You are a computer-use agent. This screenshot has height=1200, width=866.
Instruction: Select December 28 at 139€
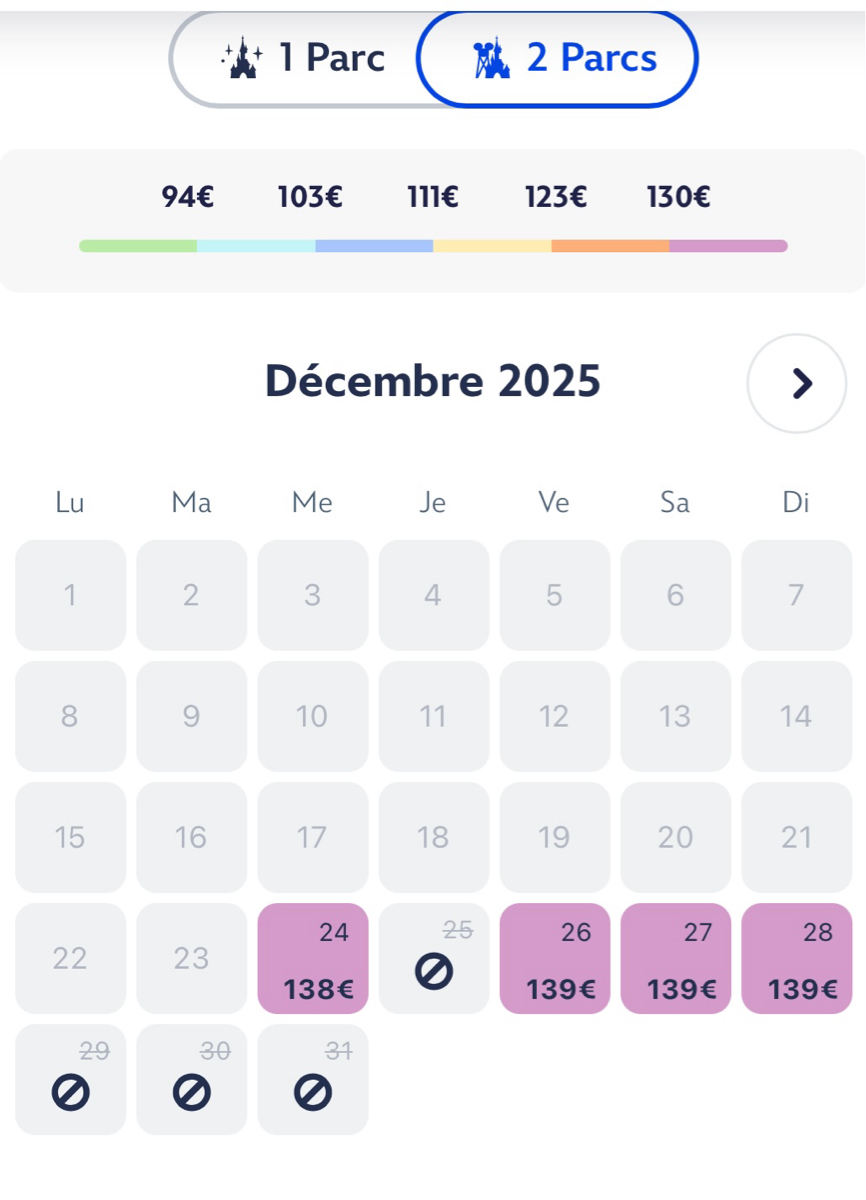[797, 959]
